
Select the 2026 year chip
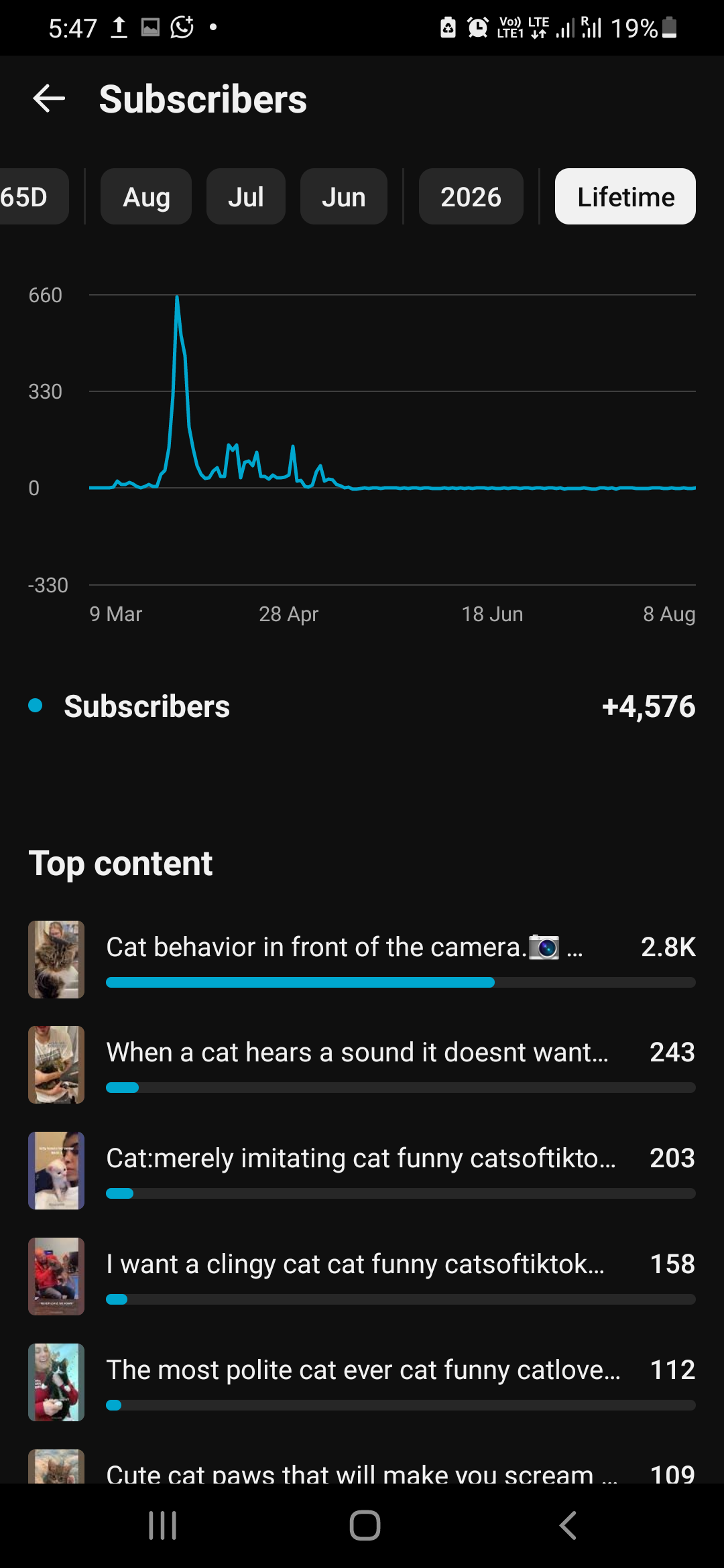471,196
